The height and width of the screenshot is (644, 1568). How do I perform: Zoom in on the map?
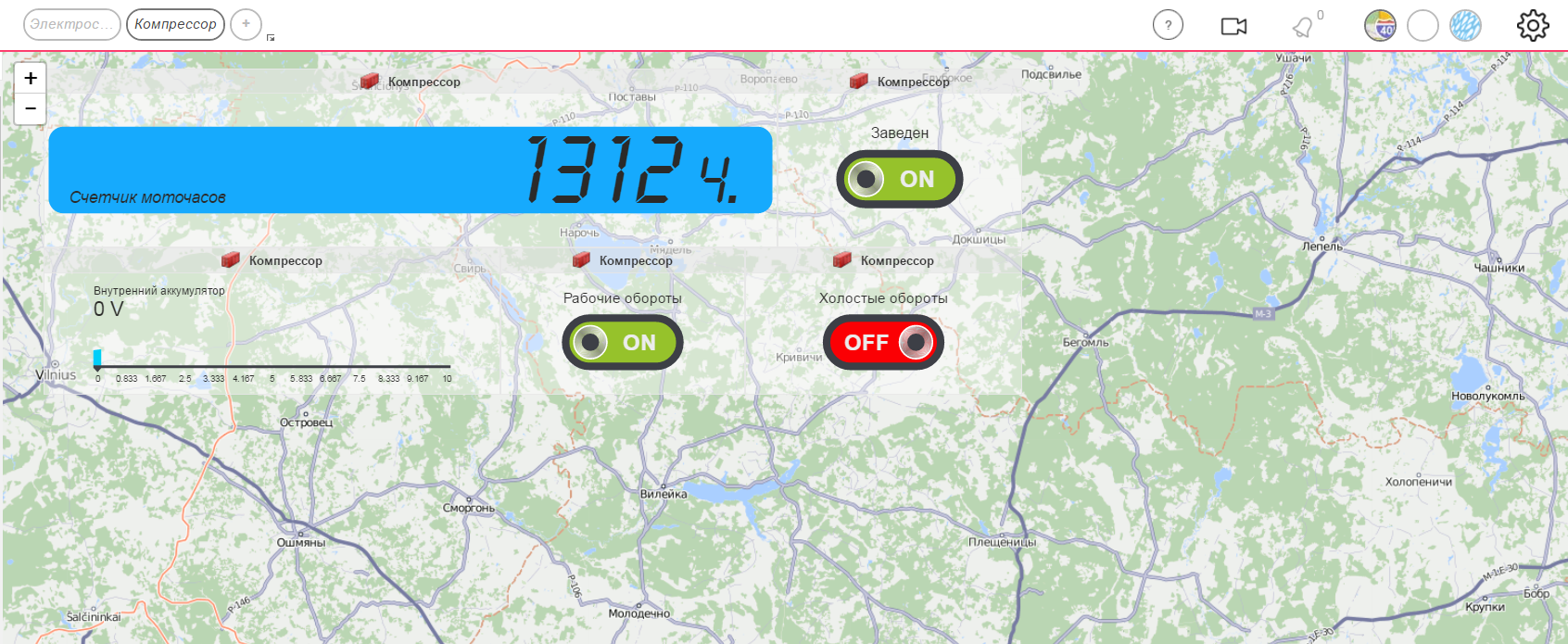pyautogui.click(x=31, y=78)
